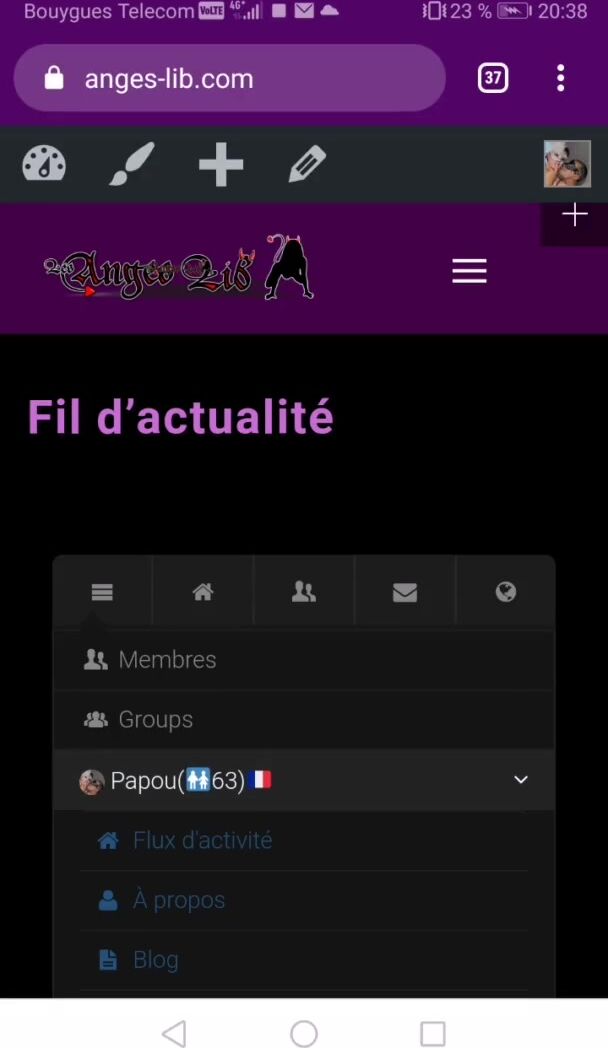Open the browser tab switcher

(492, 78)
